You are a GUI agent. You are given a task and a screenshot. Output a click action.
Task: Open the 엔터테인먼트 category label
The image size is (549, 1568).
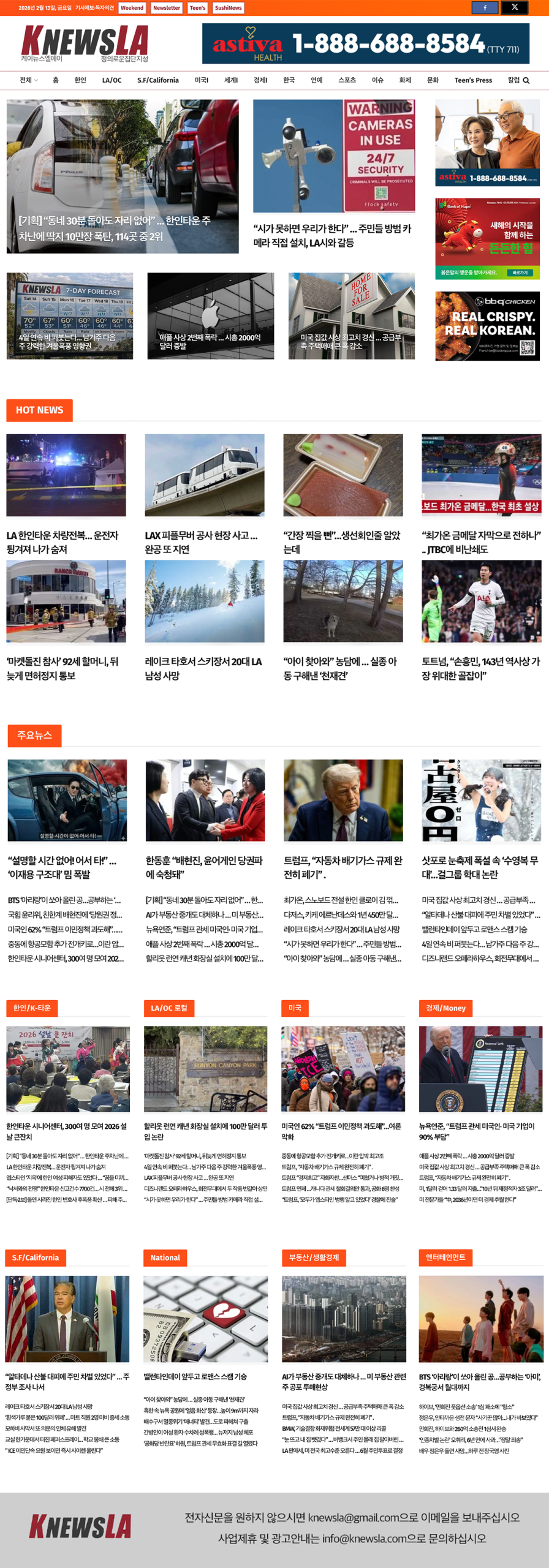pos(445,1257)
